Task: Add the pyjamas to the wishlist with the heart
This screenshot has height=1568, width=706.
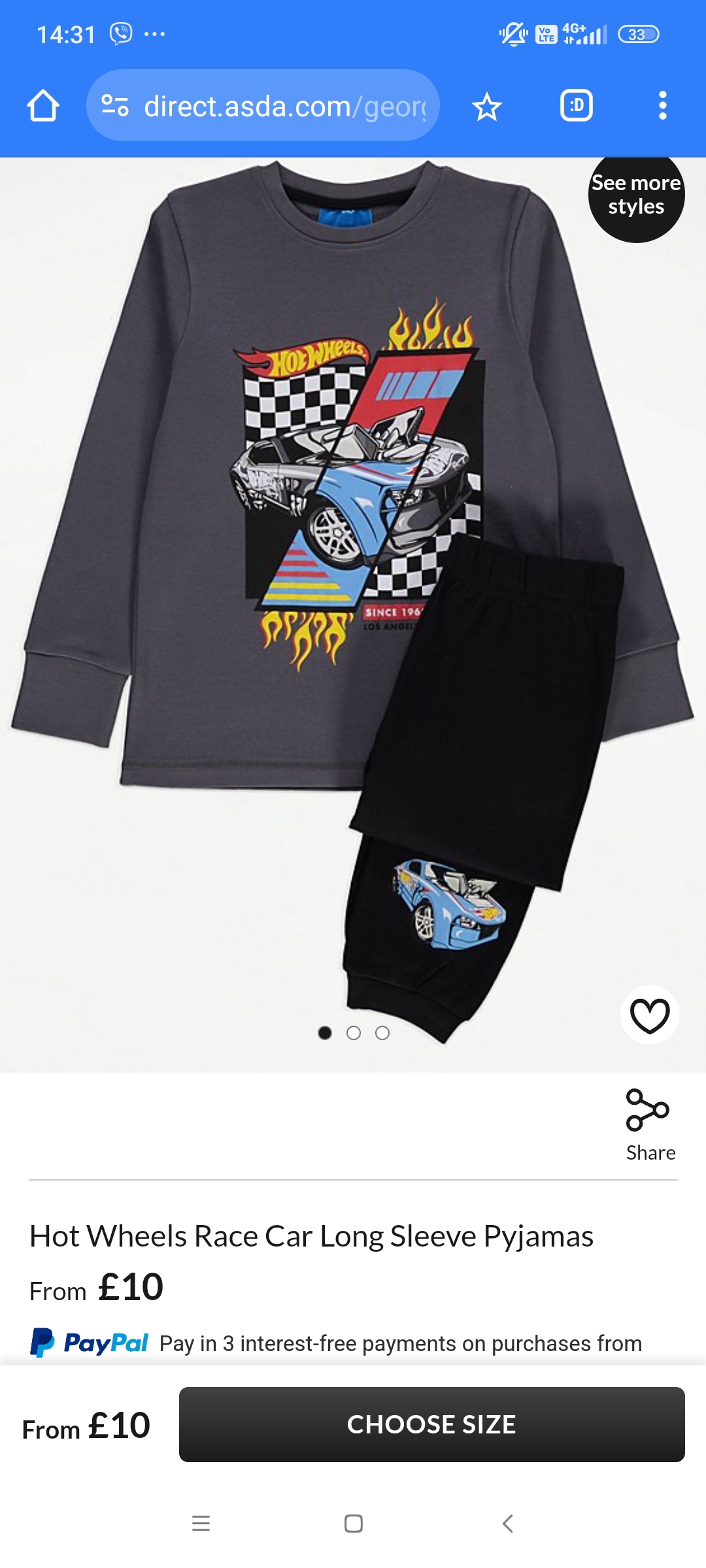Action: pos(649,1016)
